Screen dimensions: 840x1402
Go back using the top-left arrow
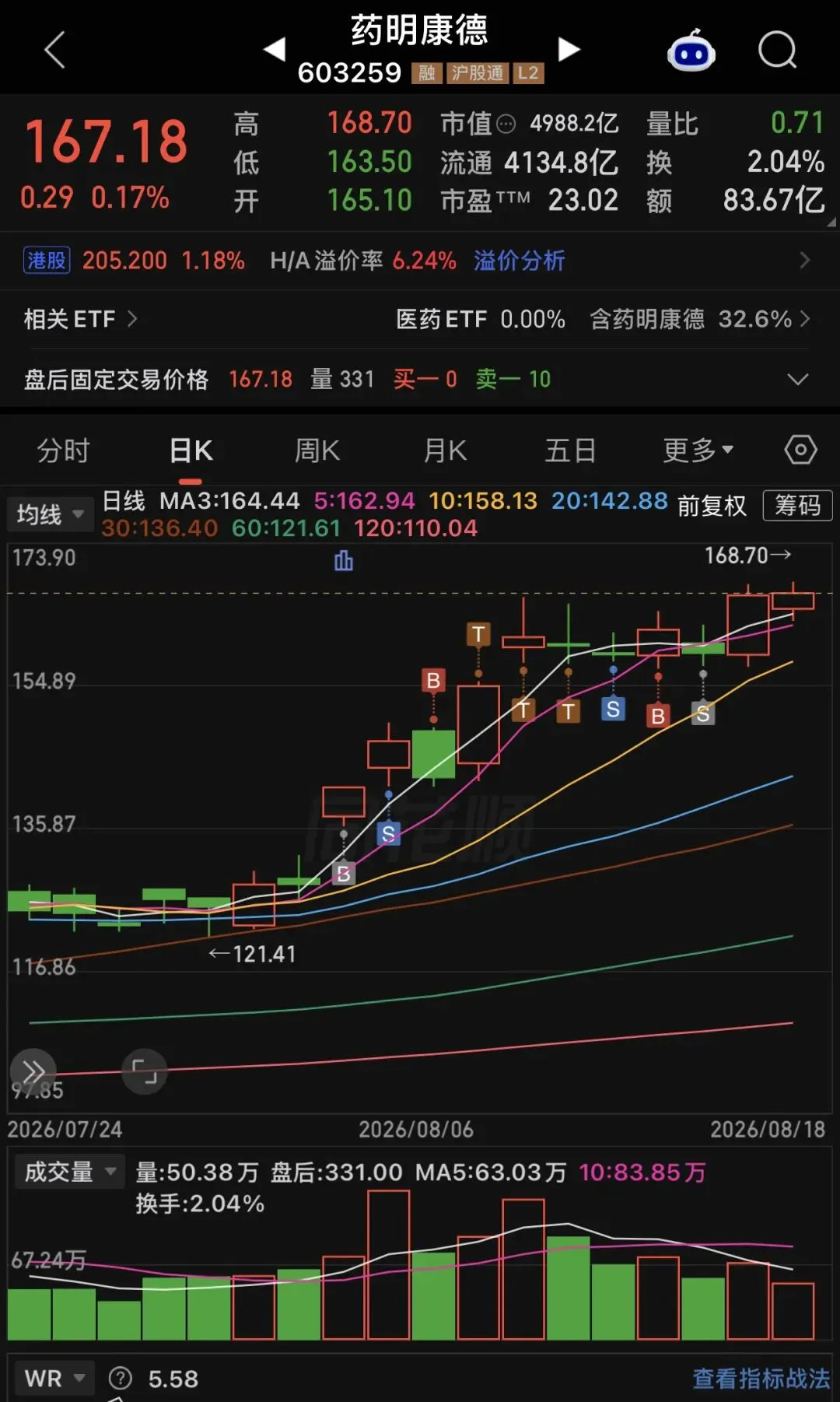[54, 51]
